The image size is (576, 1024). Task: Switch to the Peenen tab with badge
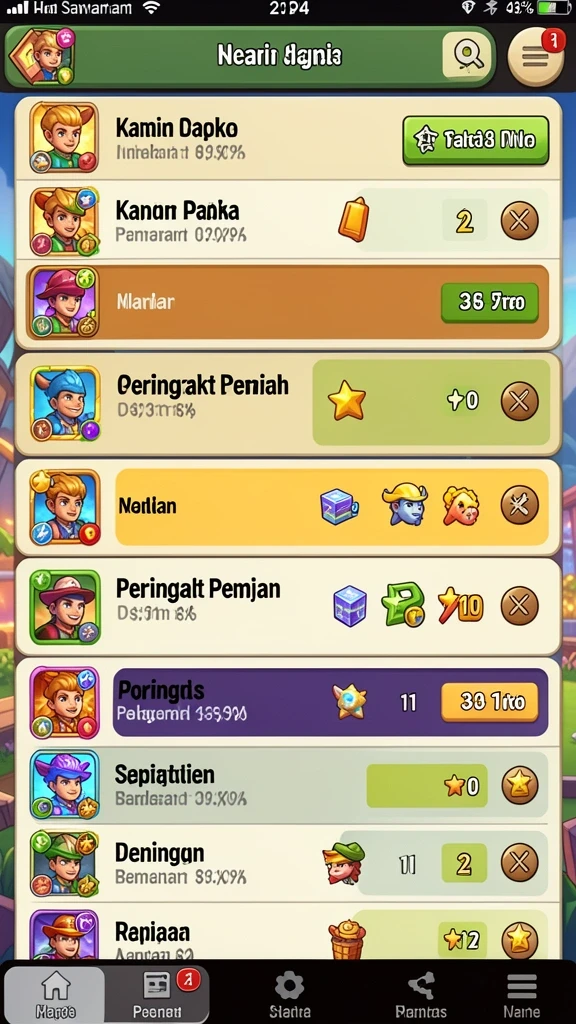pos(157,994)
